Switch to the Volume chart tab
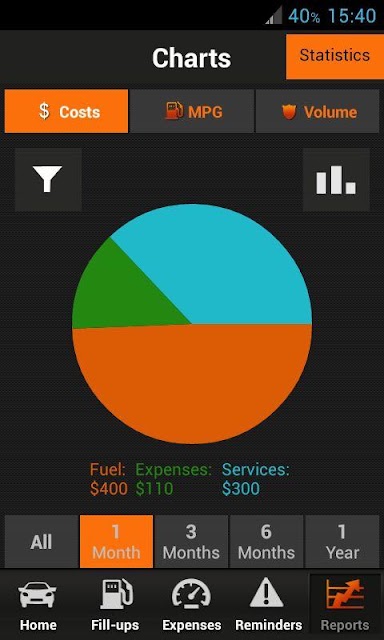The width and height of the screenshot is (384, 640). coord(317,111)
